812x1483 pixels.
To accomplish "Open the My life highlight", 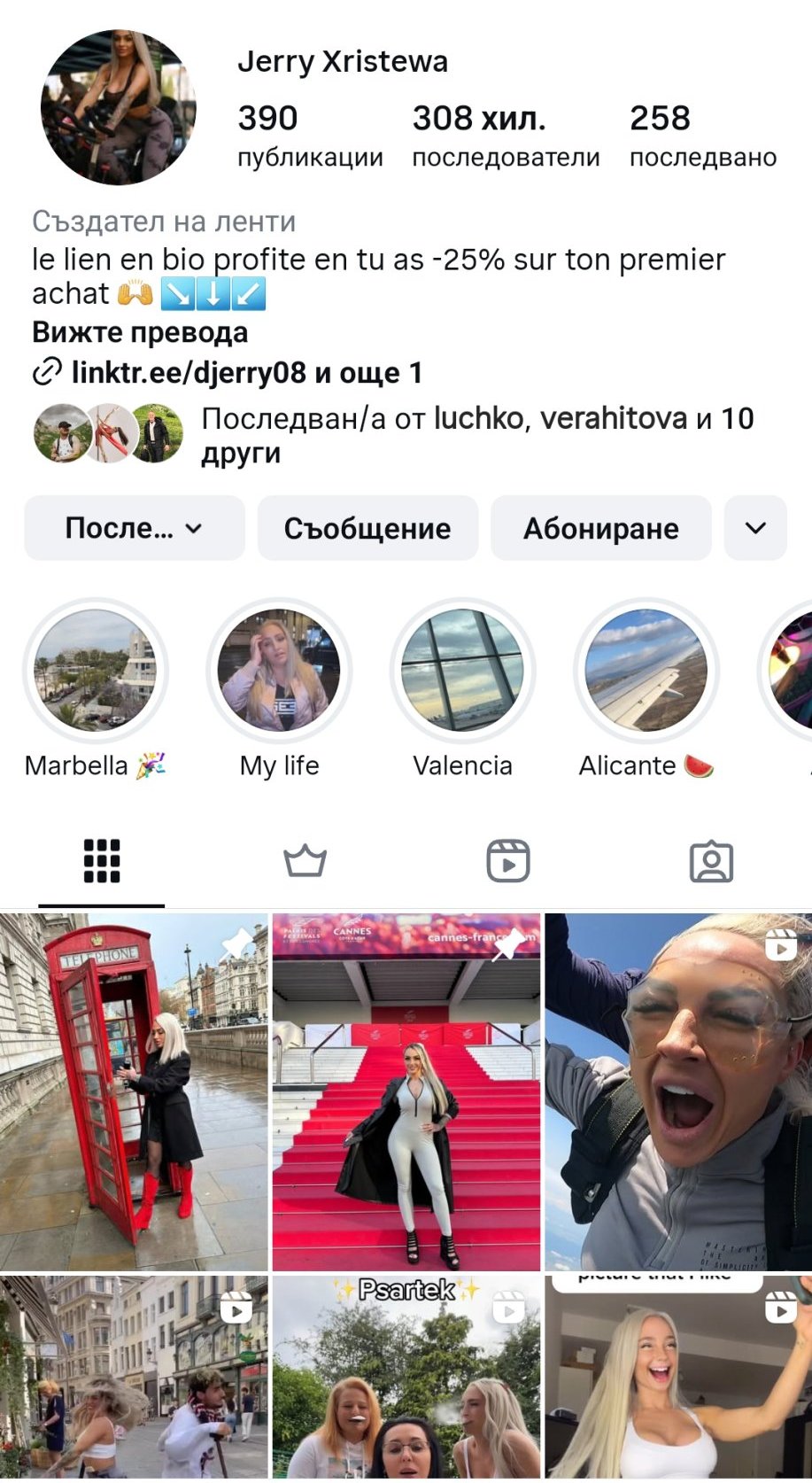I will 279,671.
